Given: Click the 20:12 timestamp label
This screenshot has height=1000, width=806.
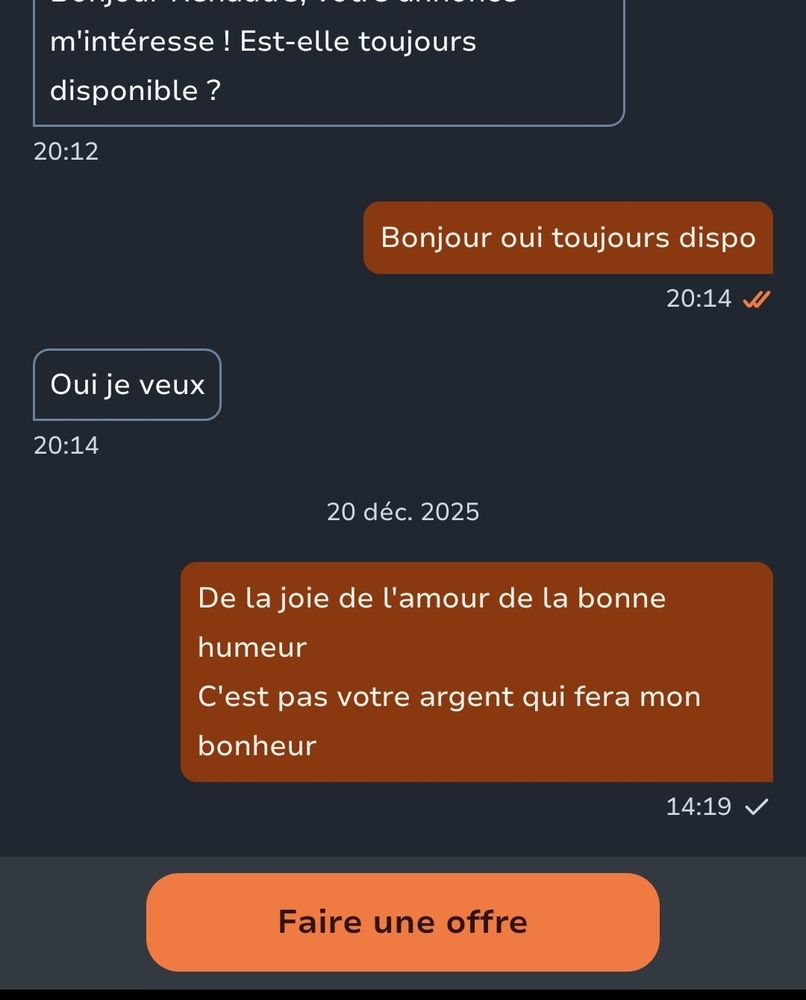Looking at the screenshot, I should (66, 151).
